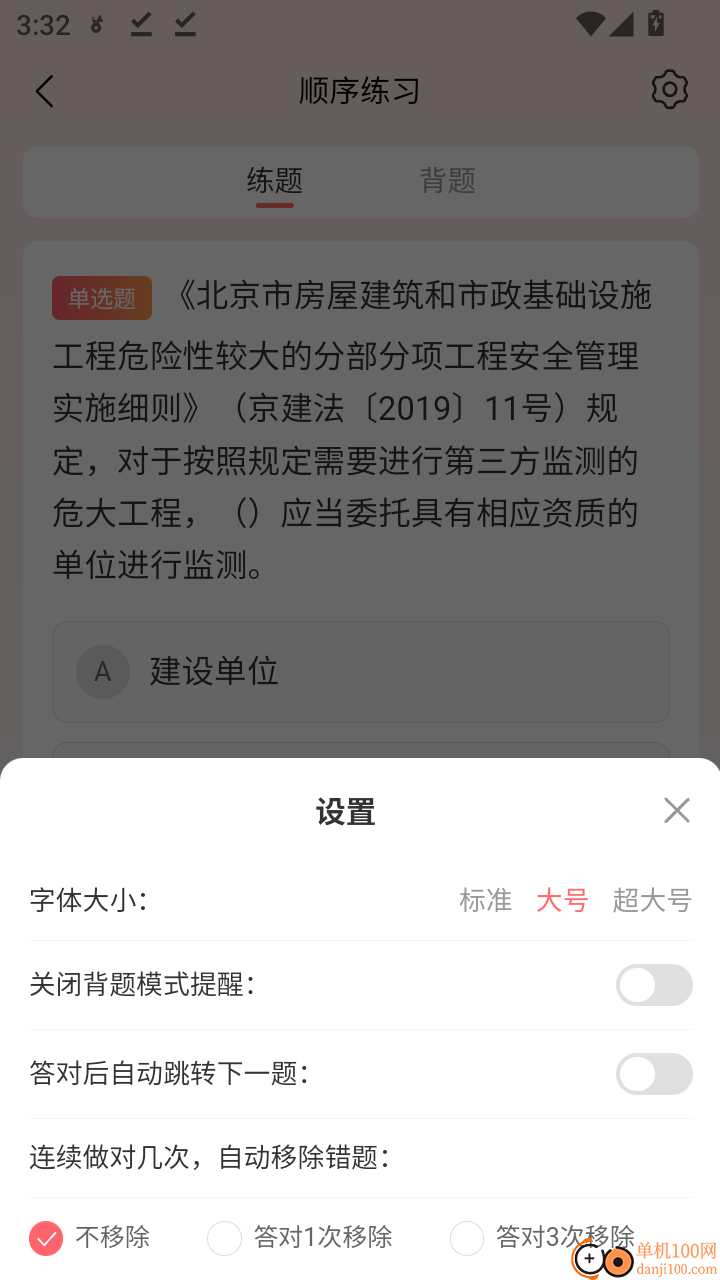Screen dimensions: 720x1280
Task: Keep font size as 大号
Action: (561, 900)
